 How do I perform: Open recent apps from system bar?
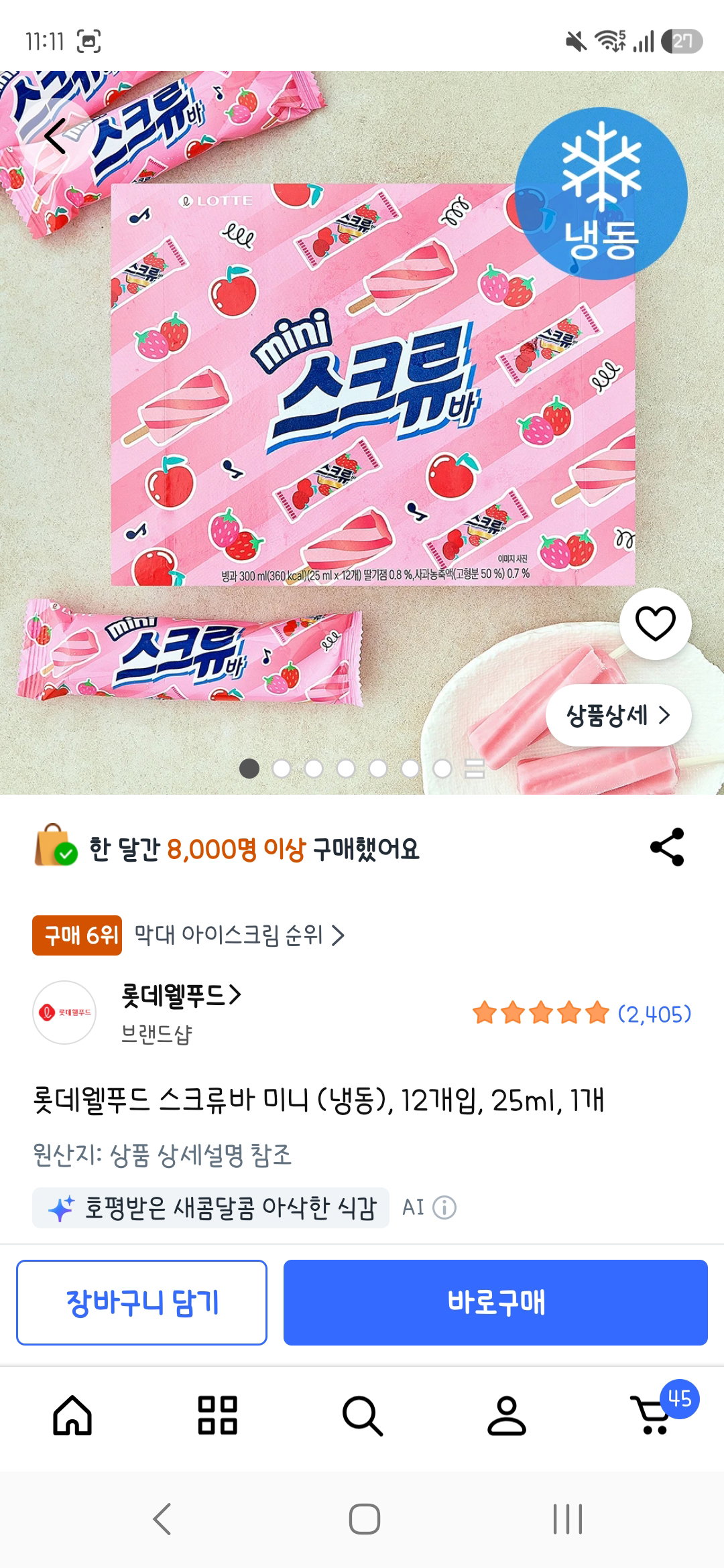567,1519
